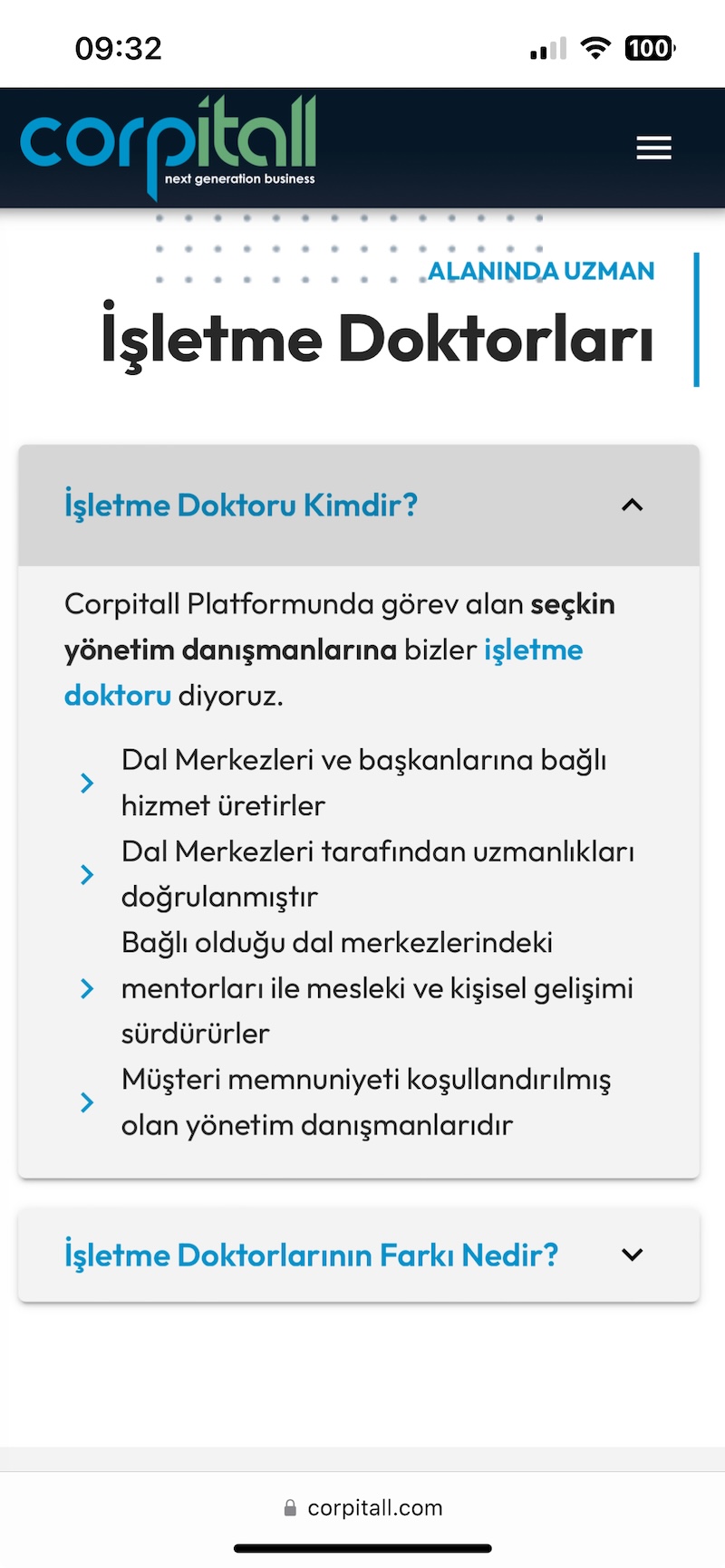Expand İşletme Doktorlarının Farkı Nedir? section
725x1568 pixels.
point(359,1255)
